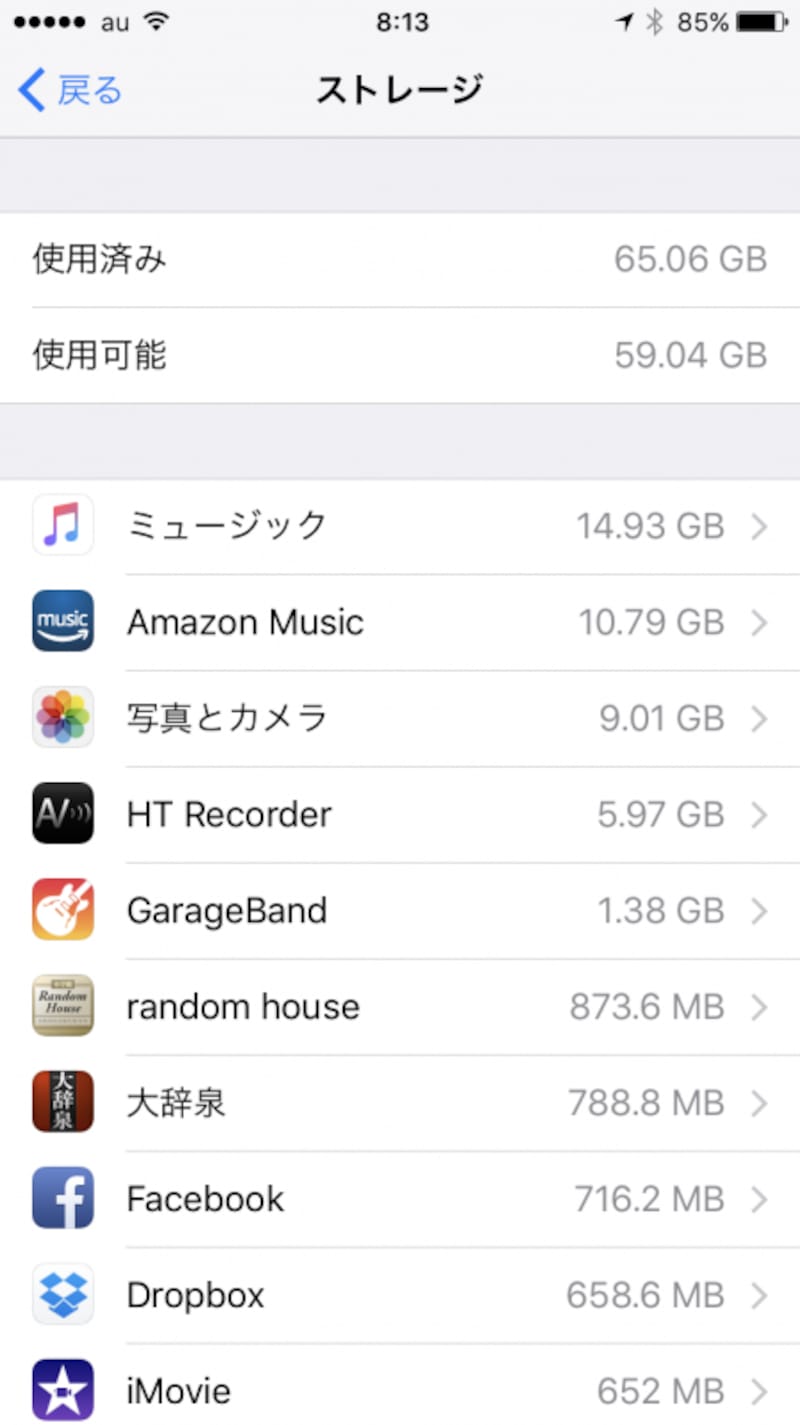Expand the ミュージック row chevron

click(764, 525)
